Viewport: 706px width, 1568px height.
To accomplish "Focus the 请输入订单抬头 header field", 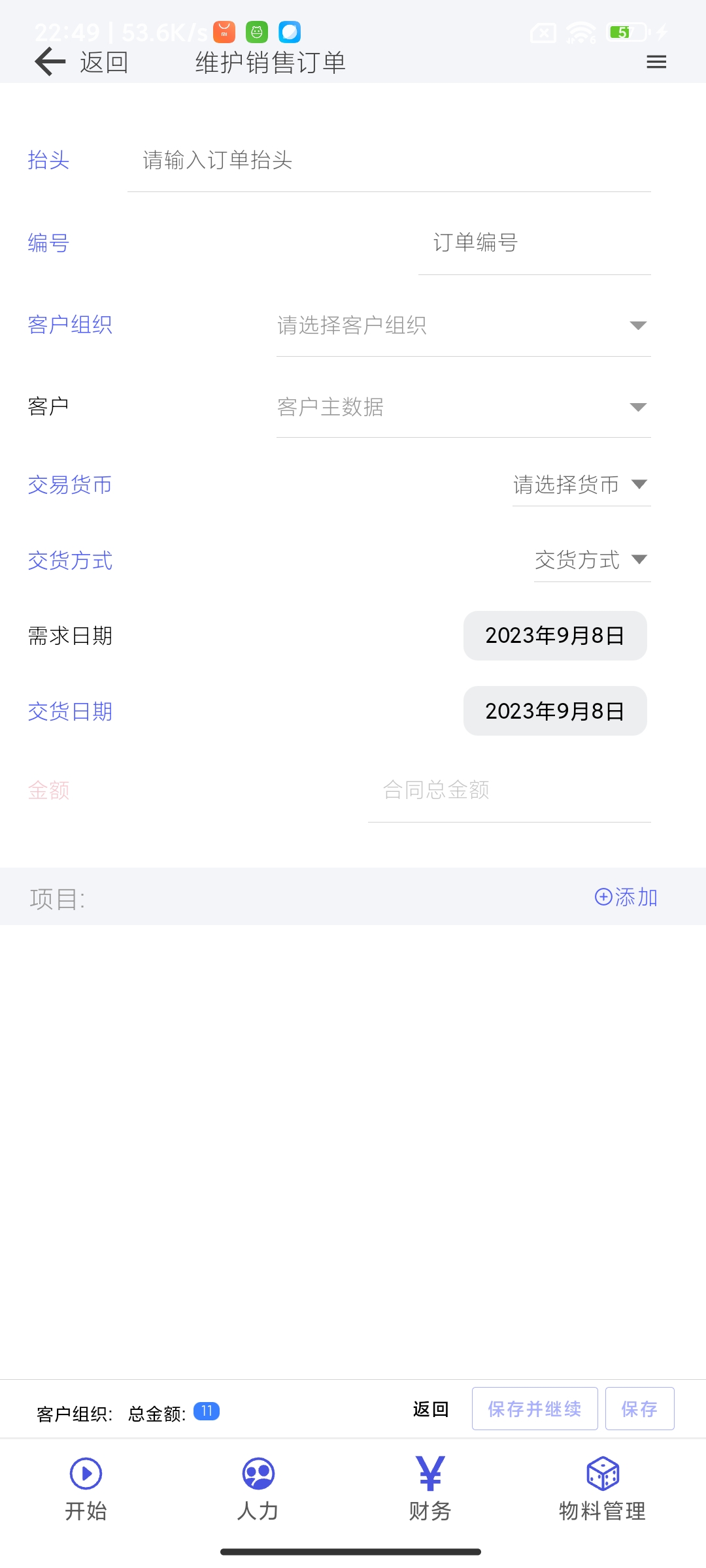I will pos(388,161).
